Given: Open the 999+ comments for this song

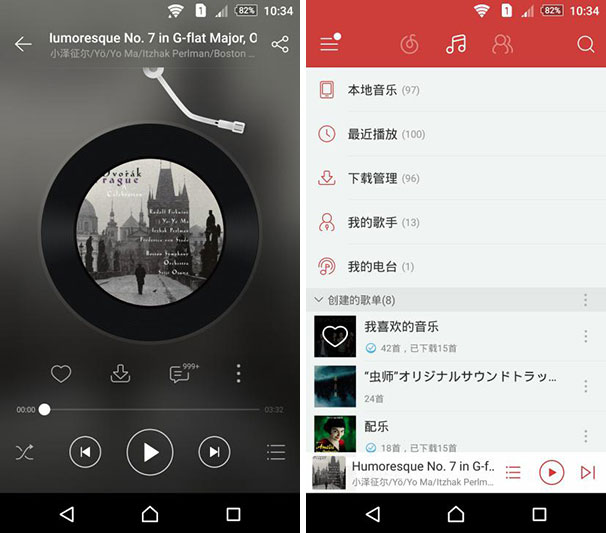Looking at the screenshot, I should tap(181, 374).
